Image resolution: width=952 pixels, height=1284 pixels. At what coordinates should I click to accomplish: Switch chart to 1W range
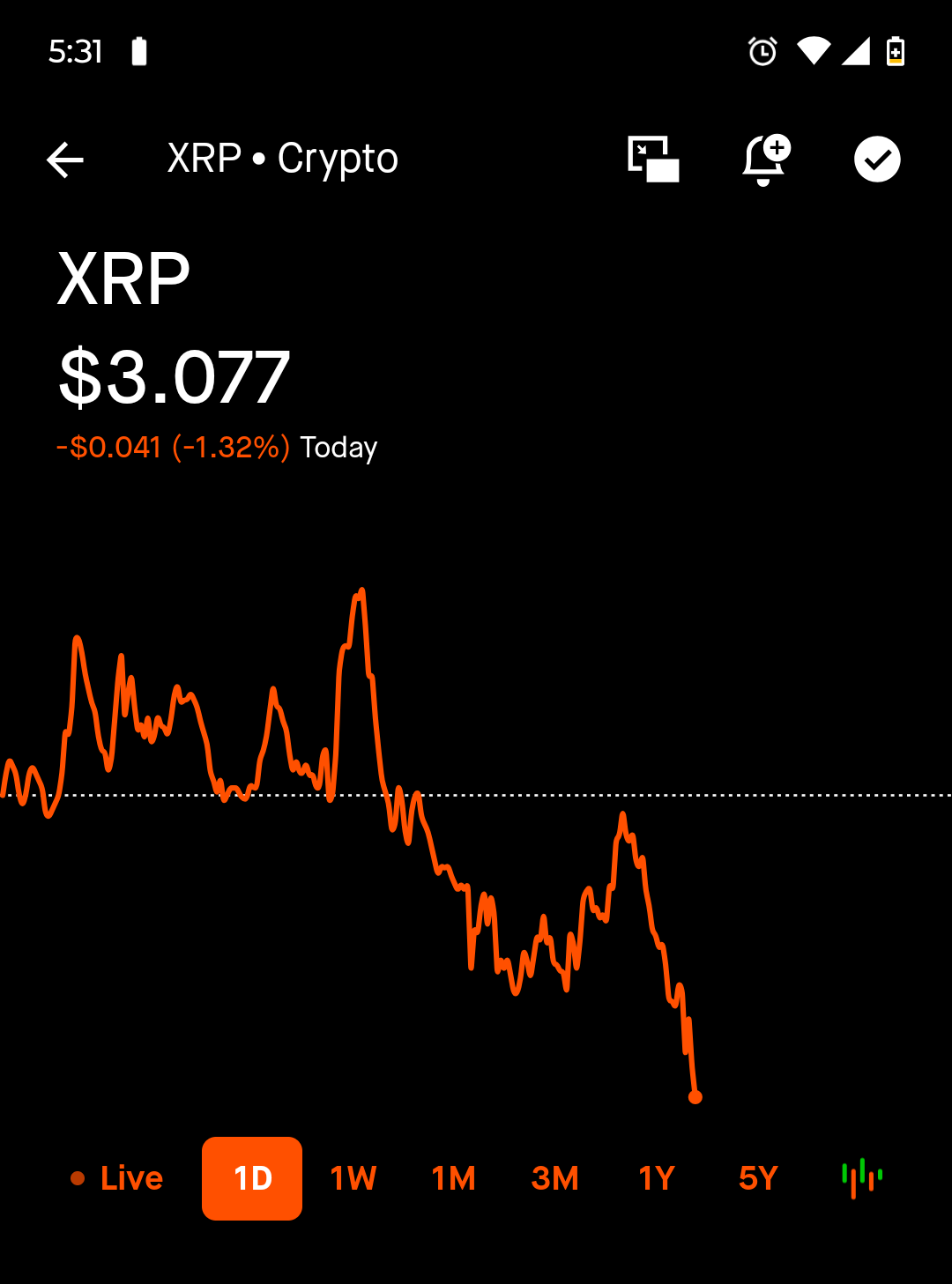353,1178
